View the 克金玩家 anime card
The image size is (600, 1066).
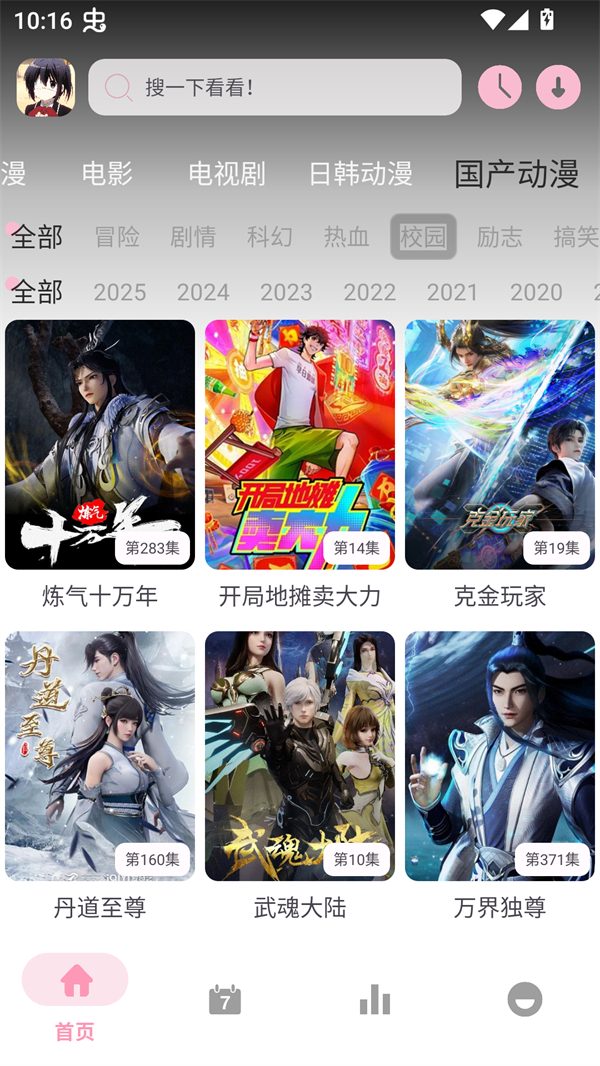(x=500, y=445)
